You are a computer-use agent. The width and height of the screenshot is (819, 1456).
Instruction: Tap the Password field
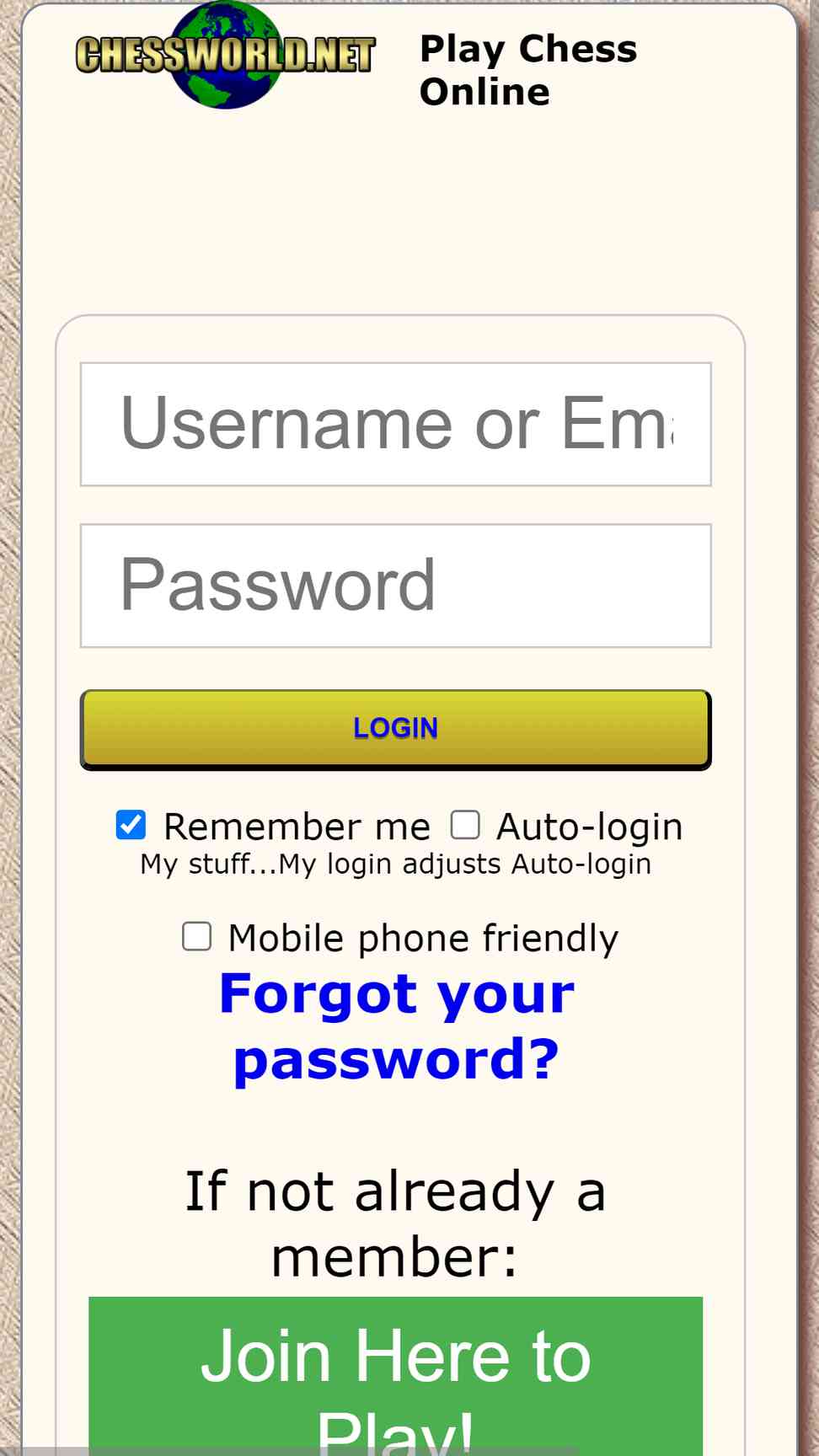pos(395,586)
